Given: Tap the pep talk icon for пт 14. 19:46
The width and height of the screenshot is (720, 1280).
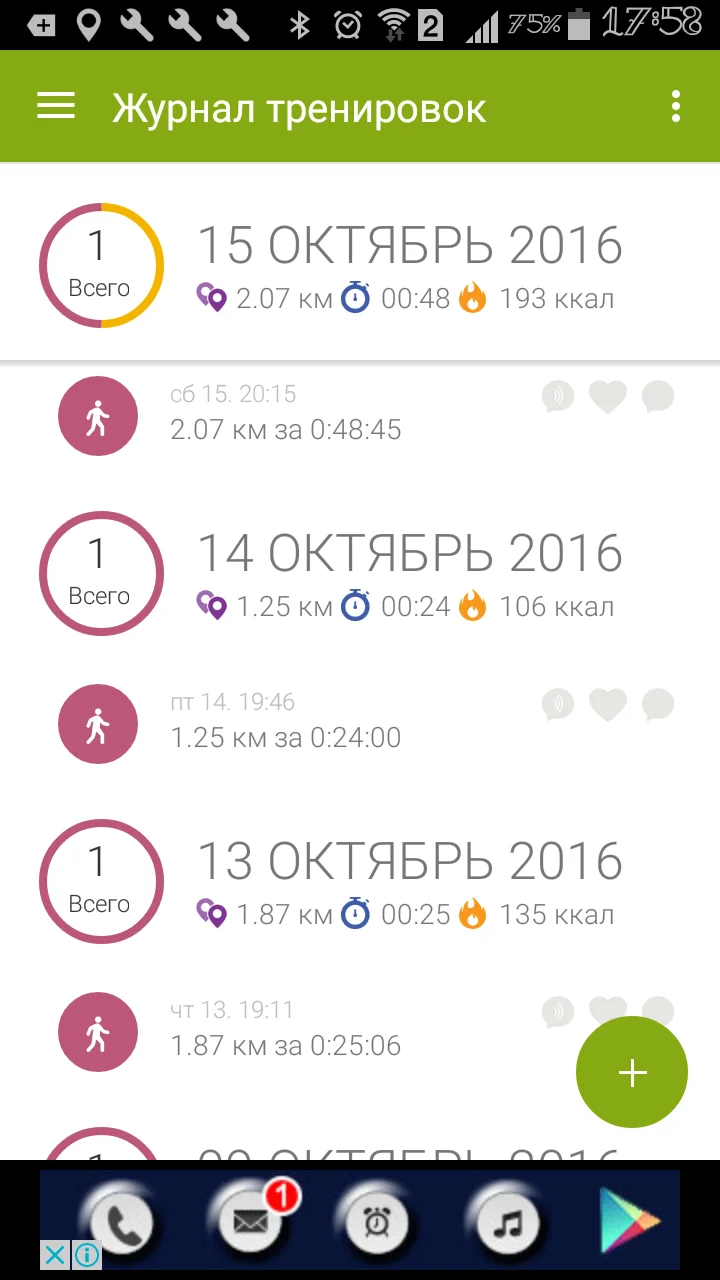Looking at the screenshot, I should click(558, 705).
